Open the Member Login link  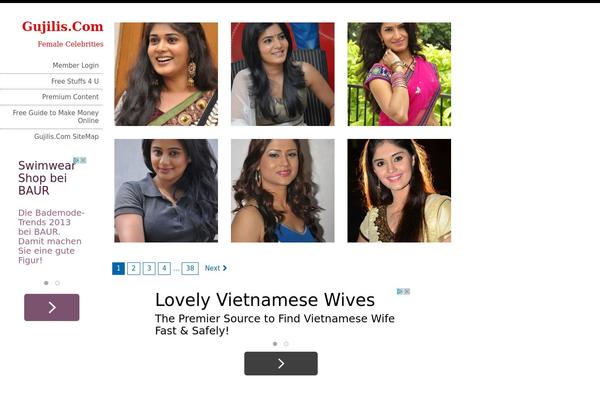(75, 65)
